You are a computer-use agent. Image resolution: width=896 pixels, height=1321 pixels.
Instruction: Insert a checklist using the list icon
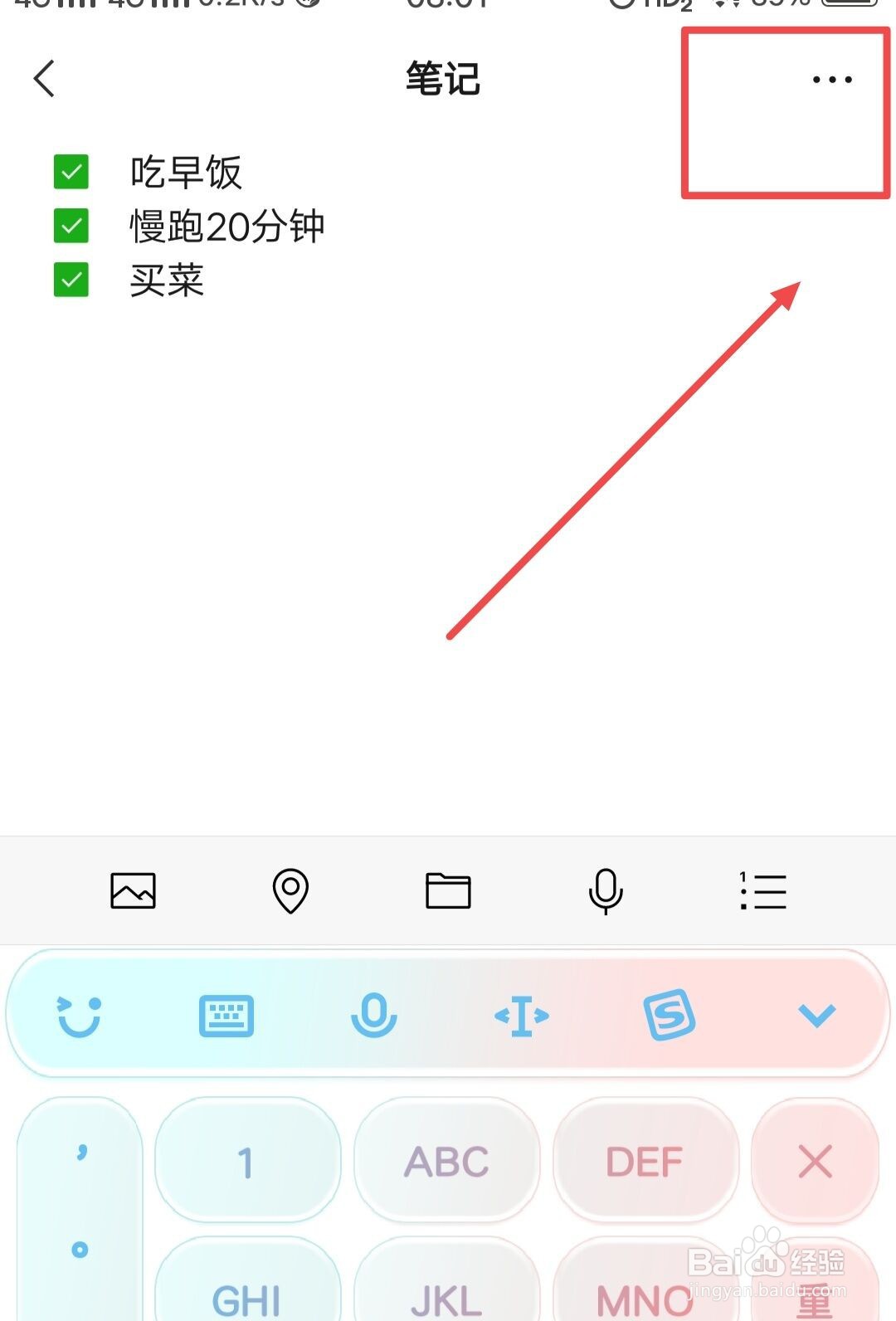pyautogui.click(x=762, y=890)
